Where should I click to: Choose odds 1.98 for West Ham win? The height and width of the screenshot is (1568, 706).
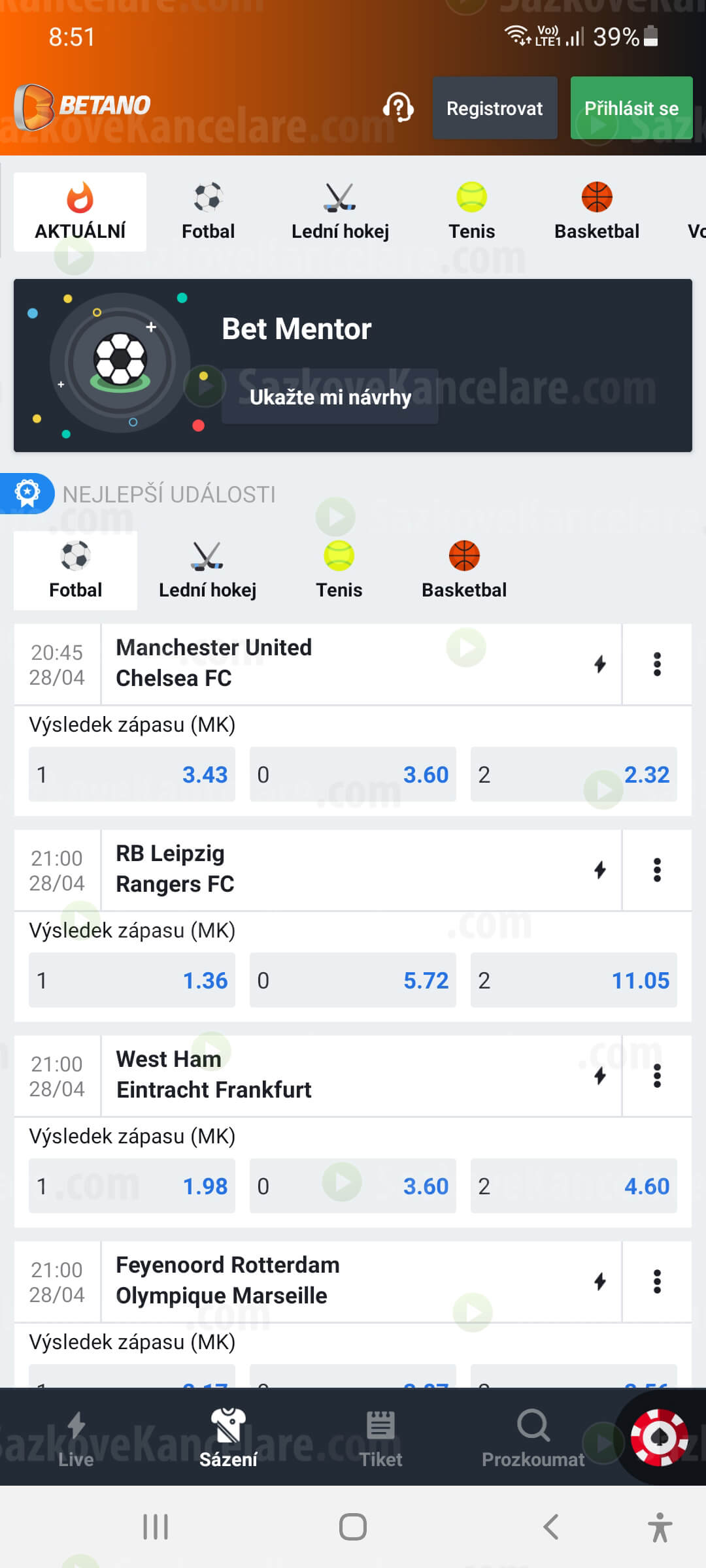click(131, 1186)
